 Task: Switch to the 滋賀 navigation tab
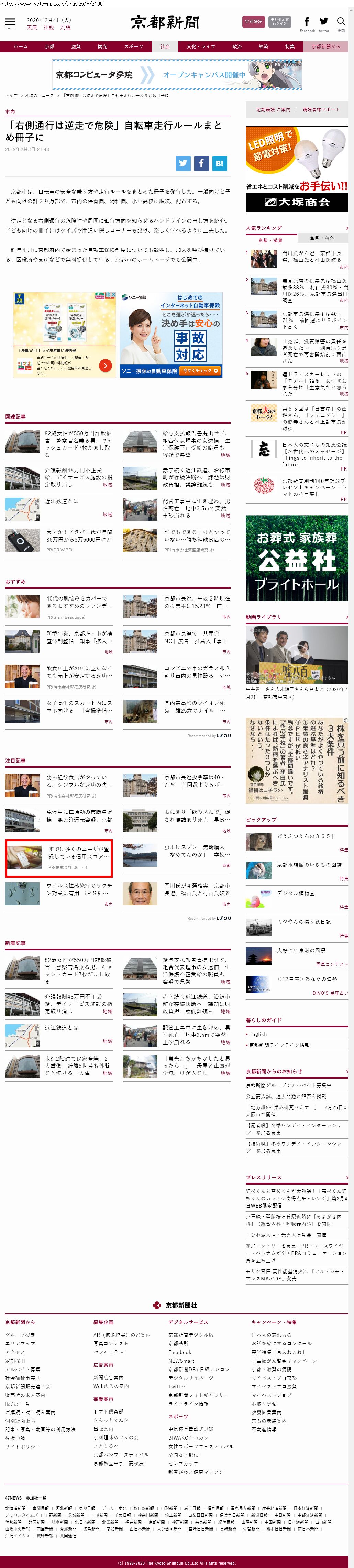coord(75,46)
